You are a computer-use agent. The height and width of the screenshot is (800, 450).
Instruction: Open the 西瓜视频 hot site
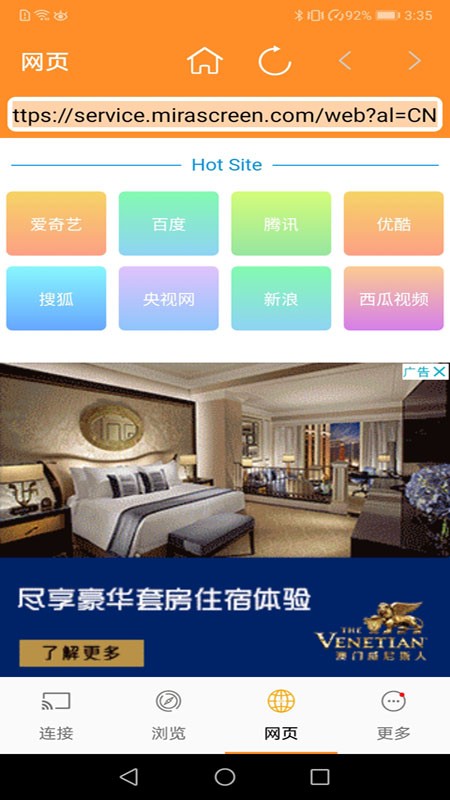(x=393, y=298)
